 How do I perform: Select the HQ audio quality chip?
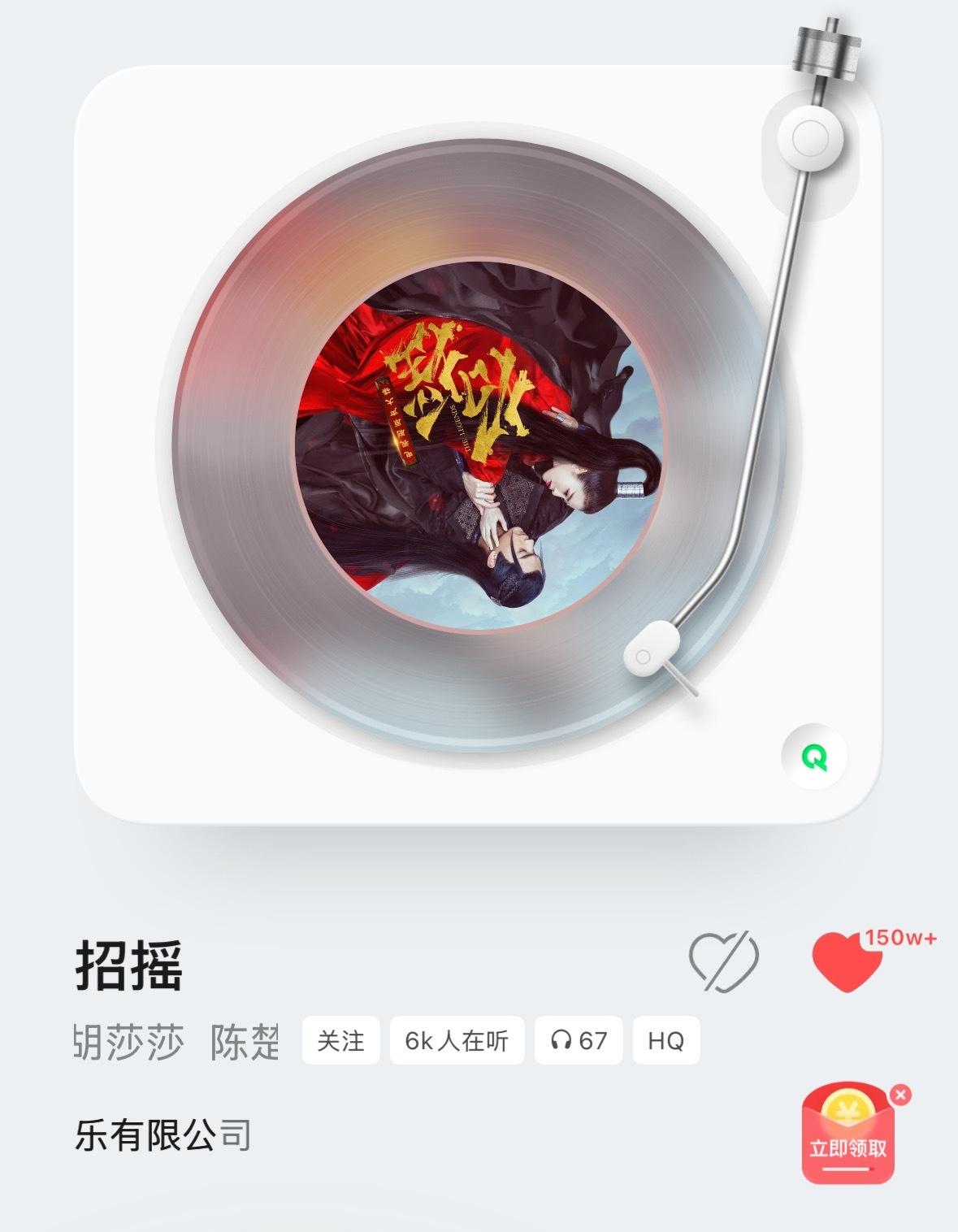tap(665, 1040)
